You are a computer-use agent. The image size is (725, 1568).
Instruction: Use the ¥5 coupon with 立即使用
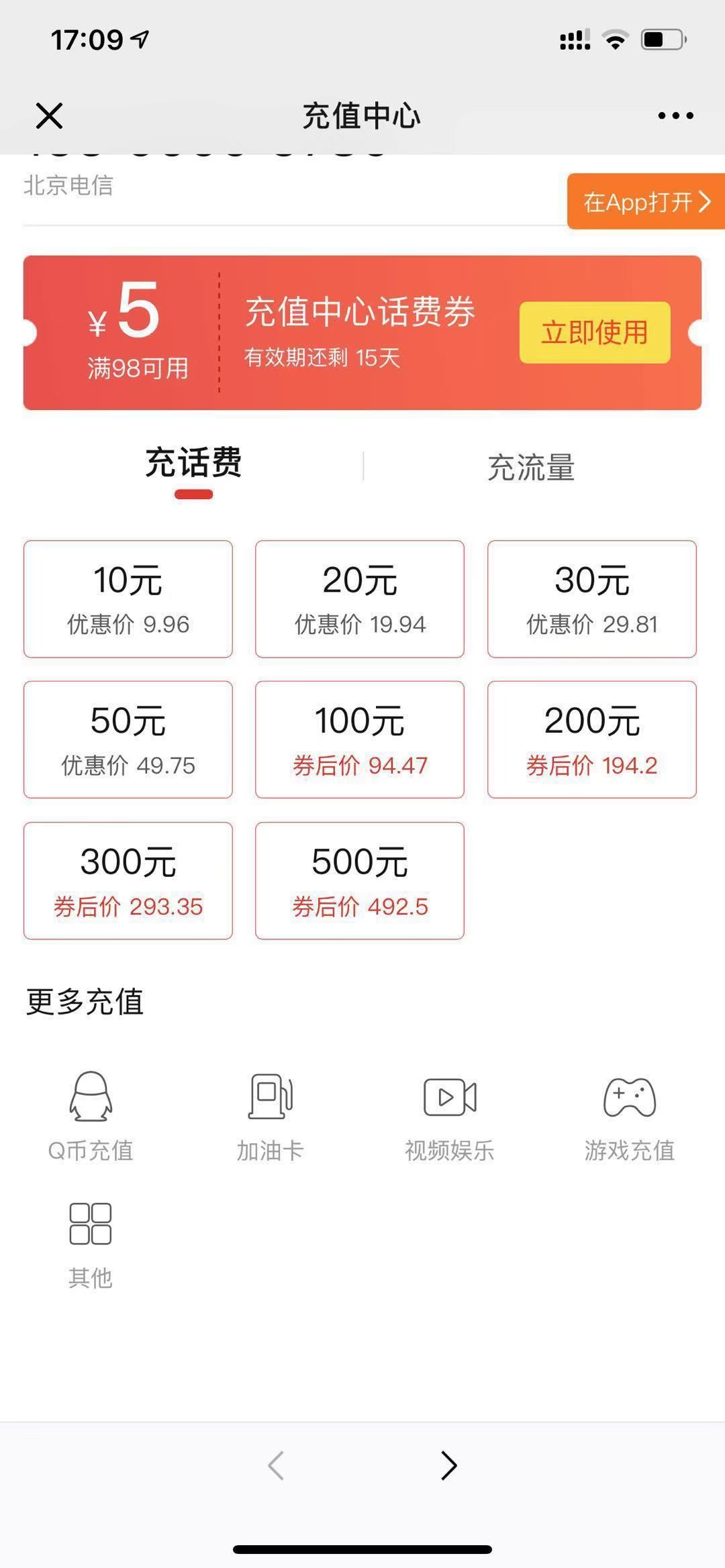coord(594,333)
